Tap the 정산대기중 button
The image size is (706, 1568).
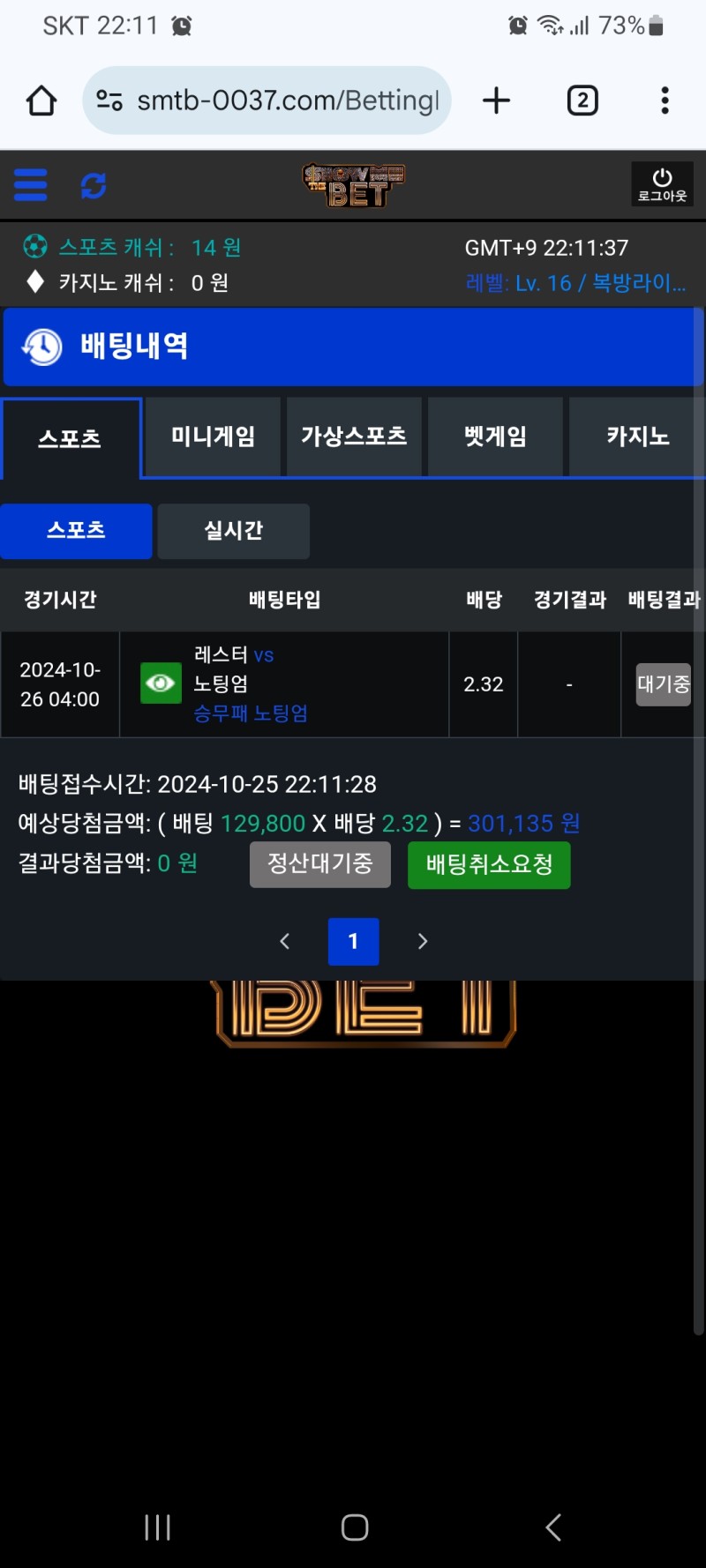(x=320, y=864)
